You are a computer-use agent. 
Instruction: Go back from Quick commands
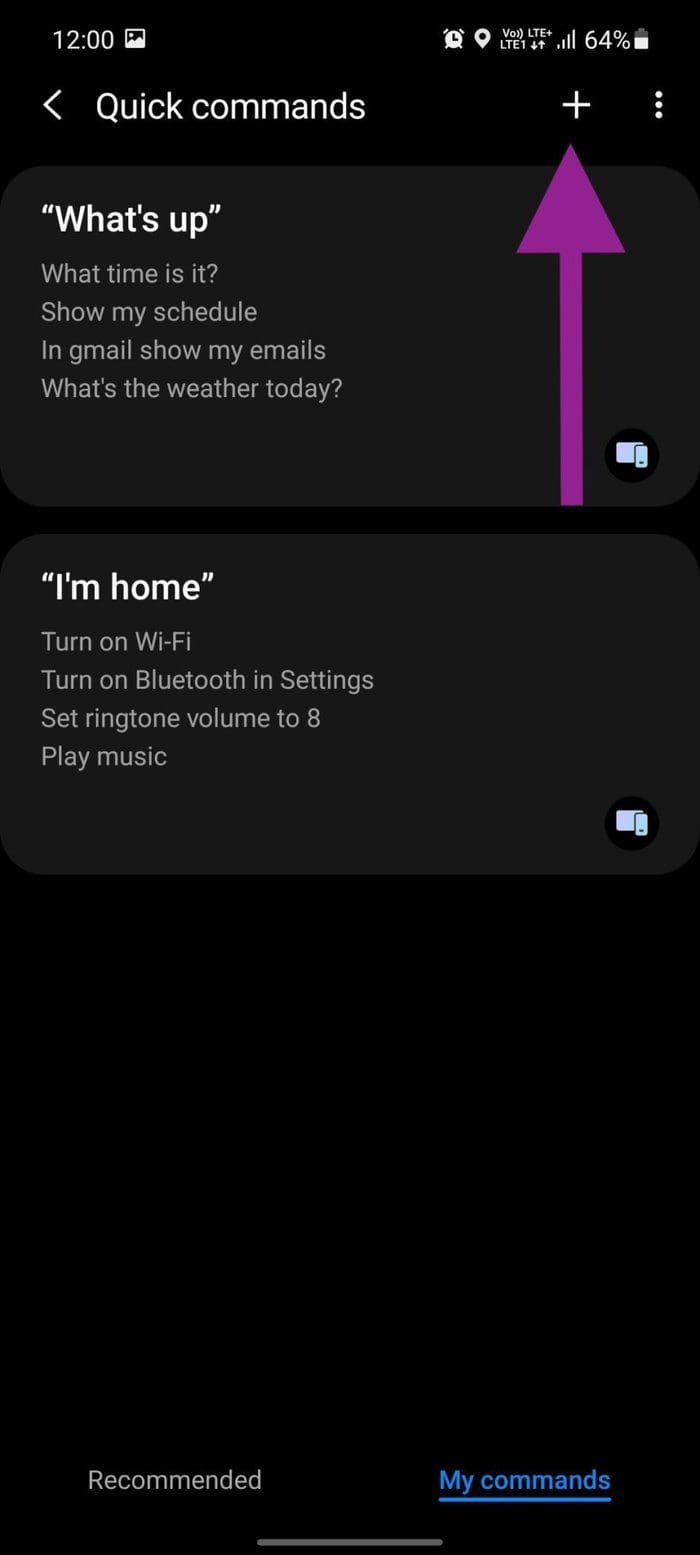tap(53, 105)
